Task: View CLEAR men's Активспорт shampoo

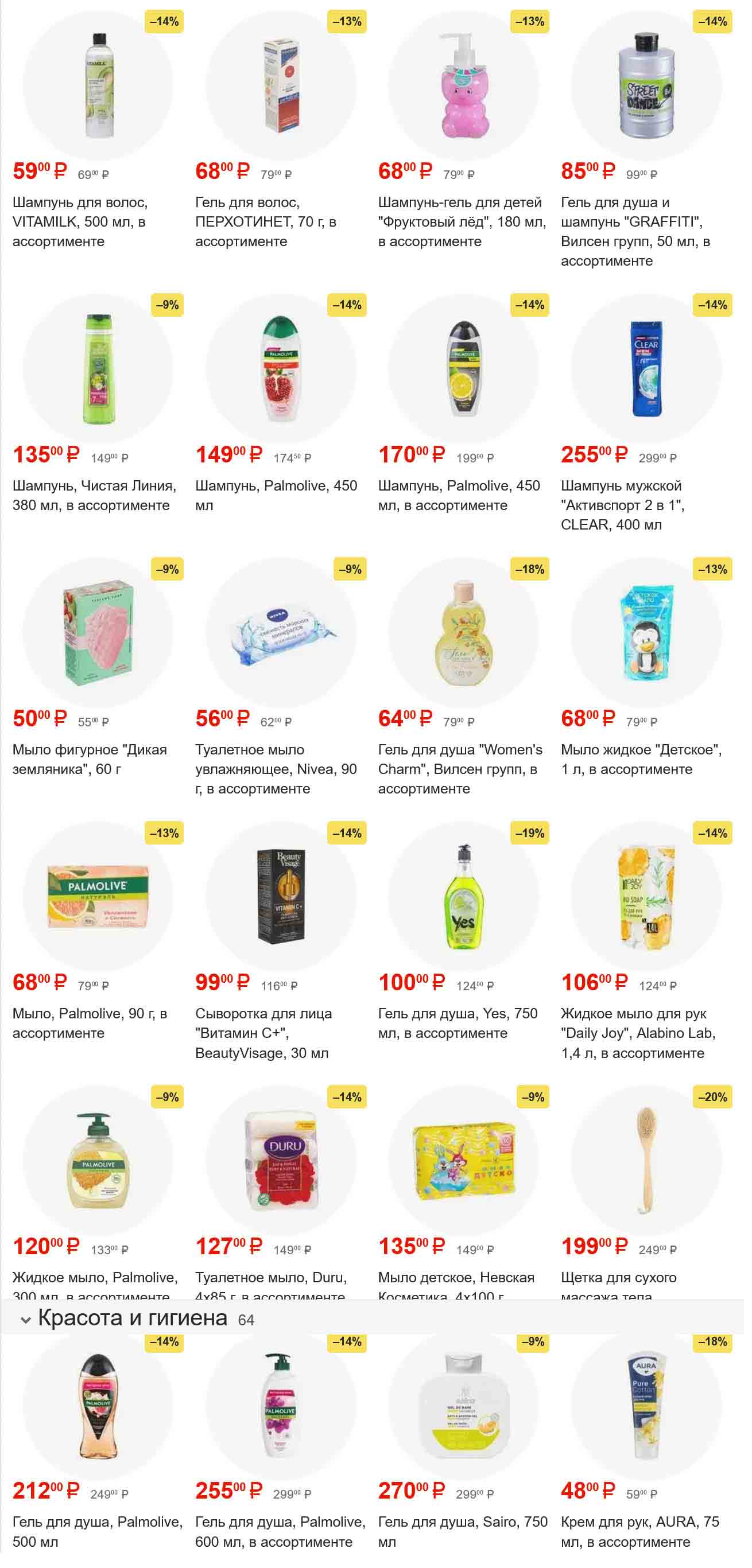Action: 646,369
